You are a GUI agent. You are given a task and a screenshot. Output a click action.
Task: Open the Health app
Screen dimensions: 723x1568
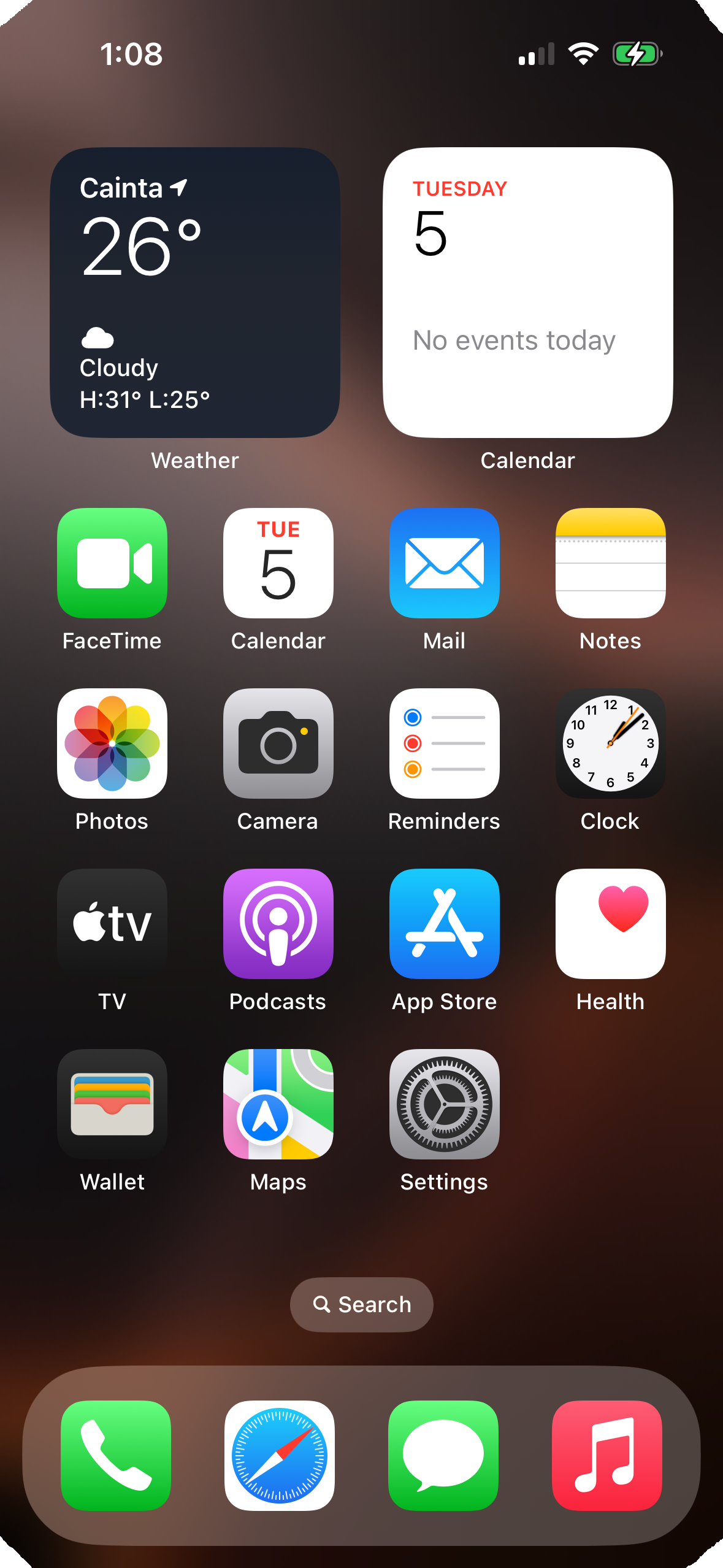click(x=611, y=923)
